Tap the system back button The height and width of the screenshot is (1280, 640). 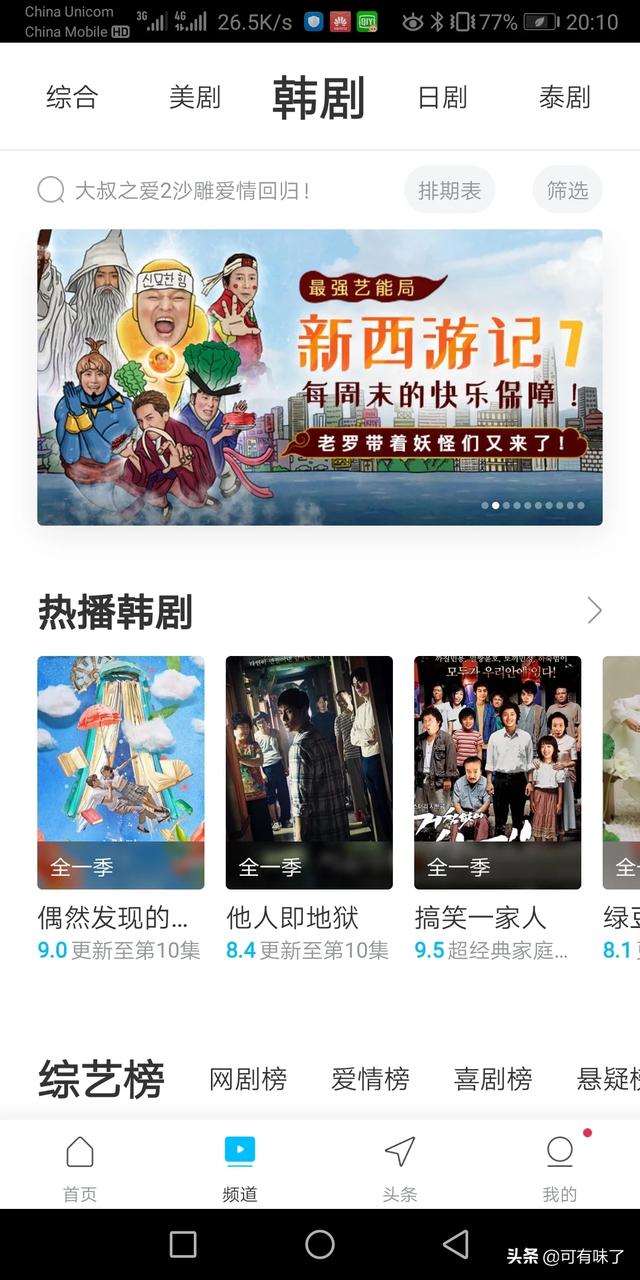pos(456,1244)
